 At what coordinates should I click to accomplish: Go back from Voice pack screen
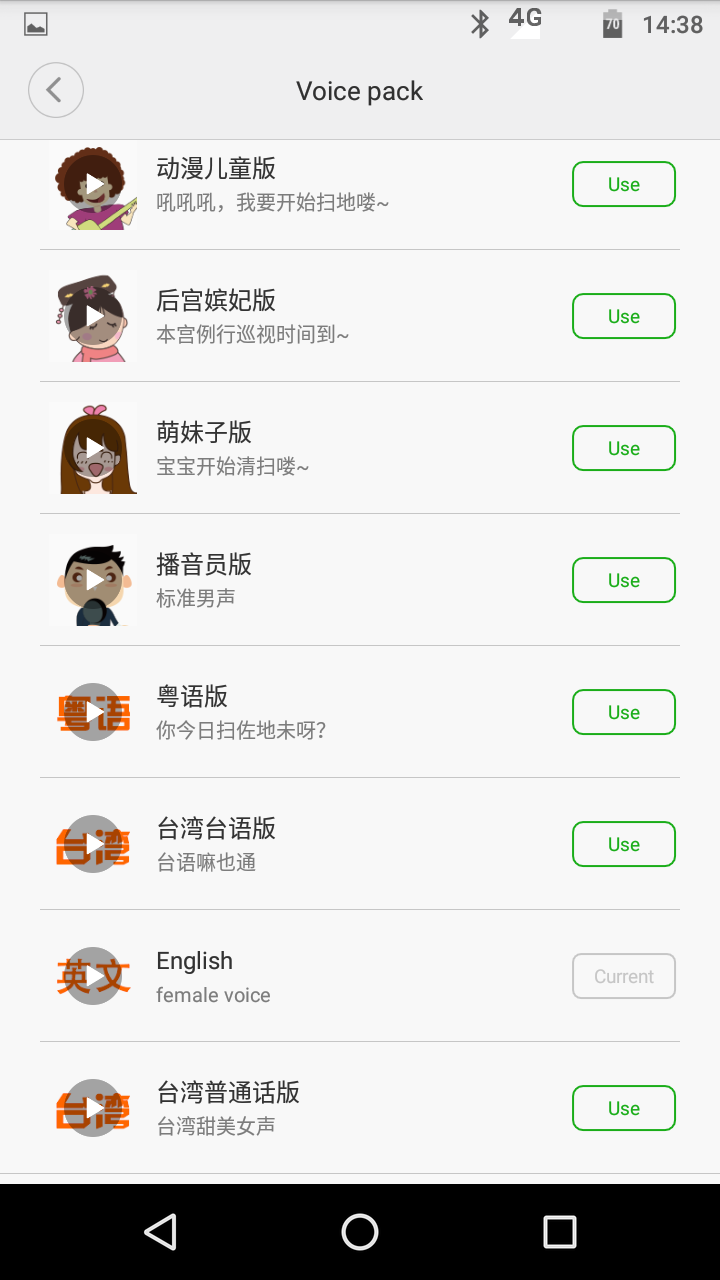click(56, 90)
